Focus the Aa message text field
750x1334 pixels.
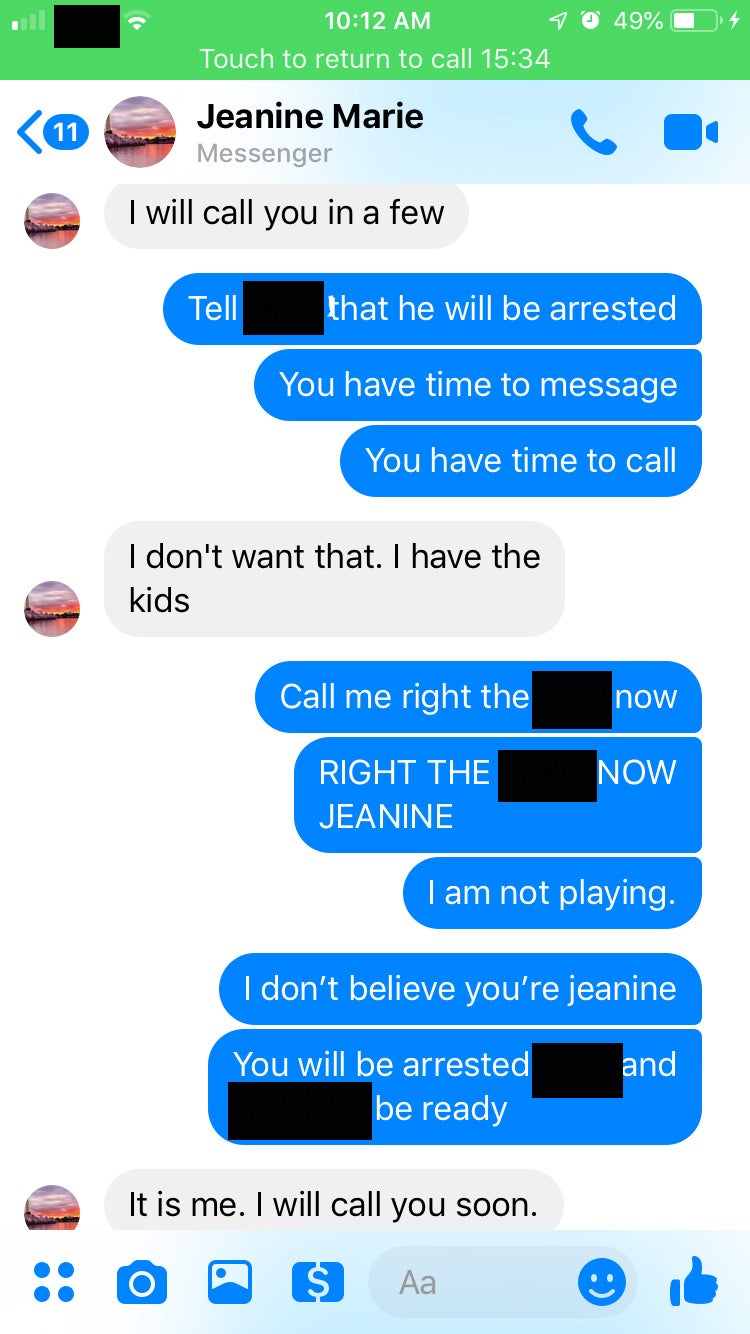click(470, 1282)
